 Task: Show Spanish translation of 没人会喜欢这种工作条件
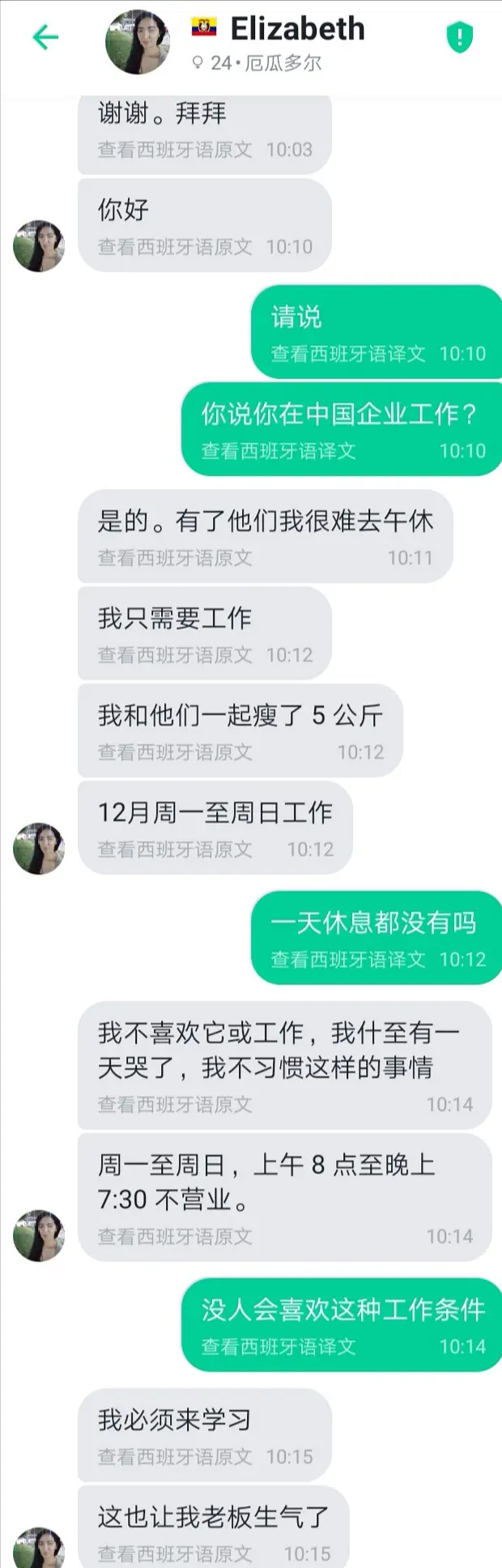279,1347
